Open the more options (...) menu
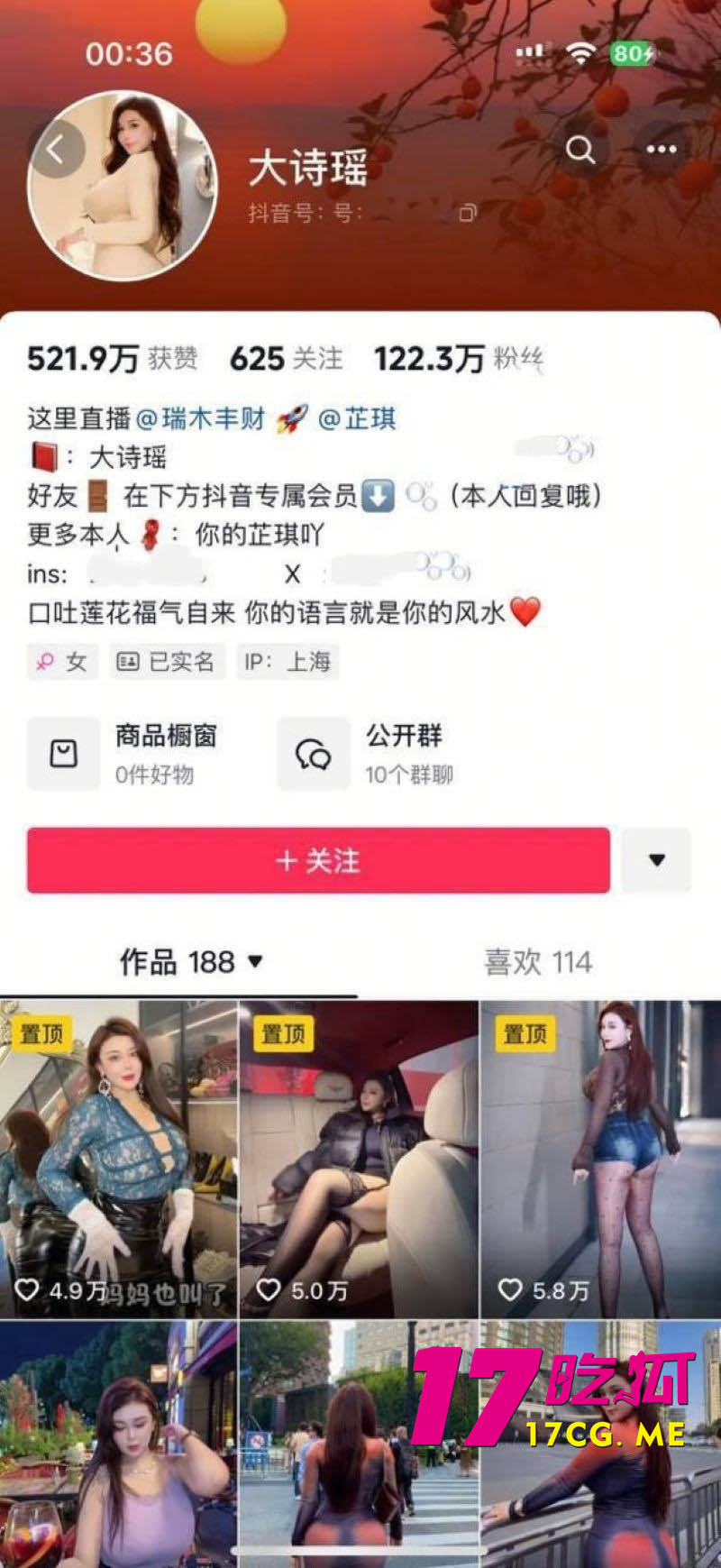This screenshot has height=1568, width=721. 662,148
